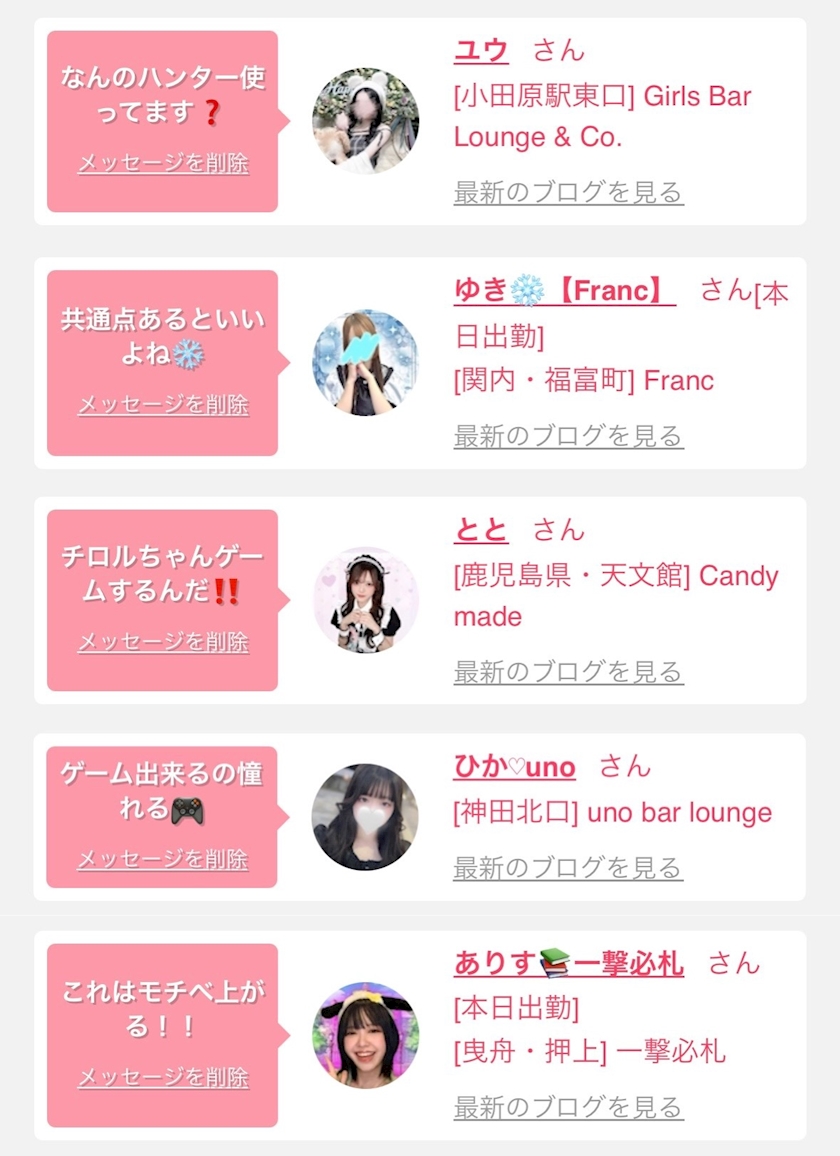View the latest blog from ひか♡uno
Image resolution: width=840 pixels, height=1156 pixels.
pyautogui.click(x=568, y=868)
